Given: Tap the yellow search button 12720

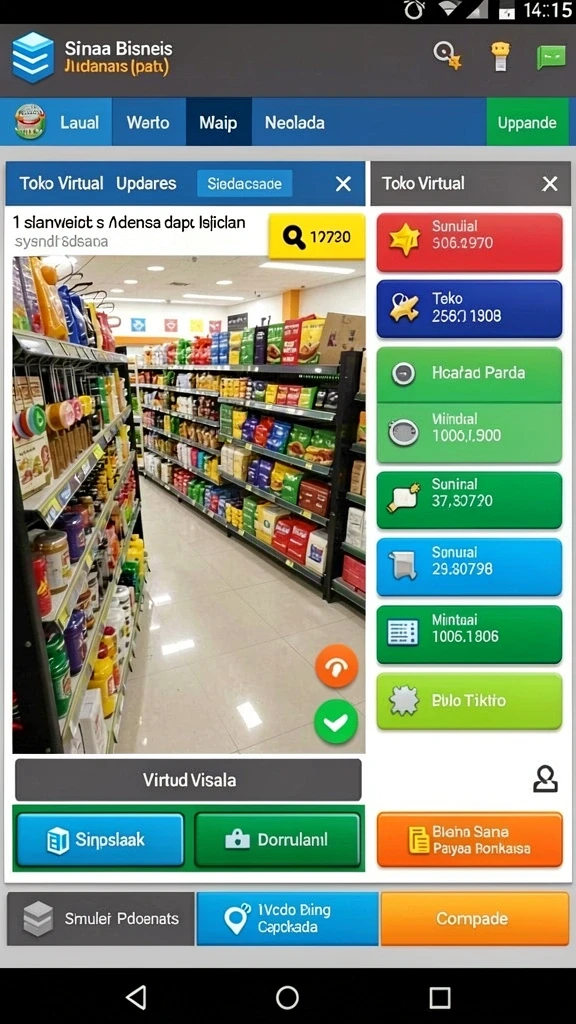Looking at the screenshot, I should 316,236.
